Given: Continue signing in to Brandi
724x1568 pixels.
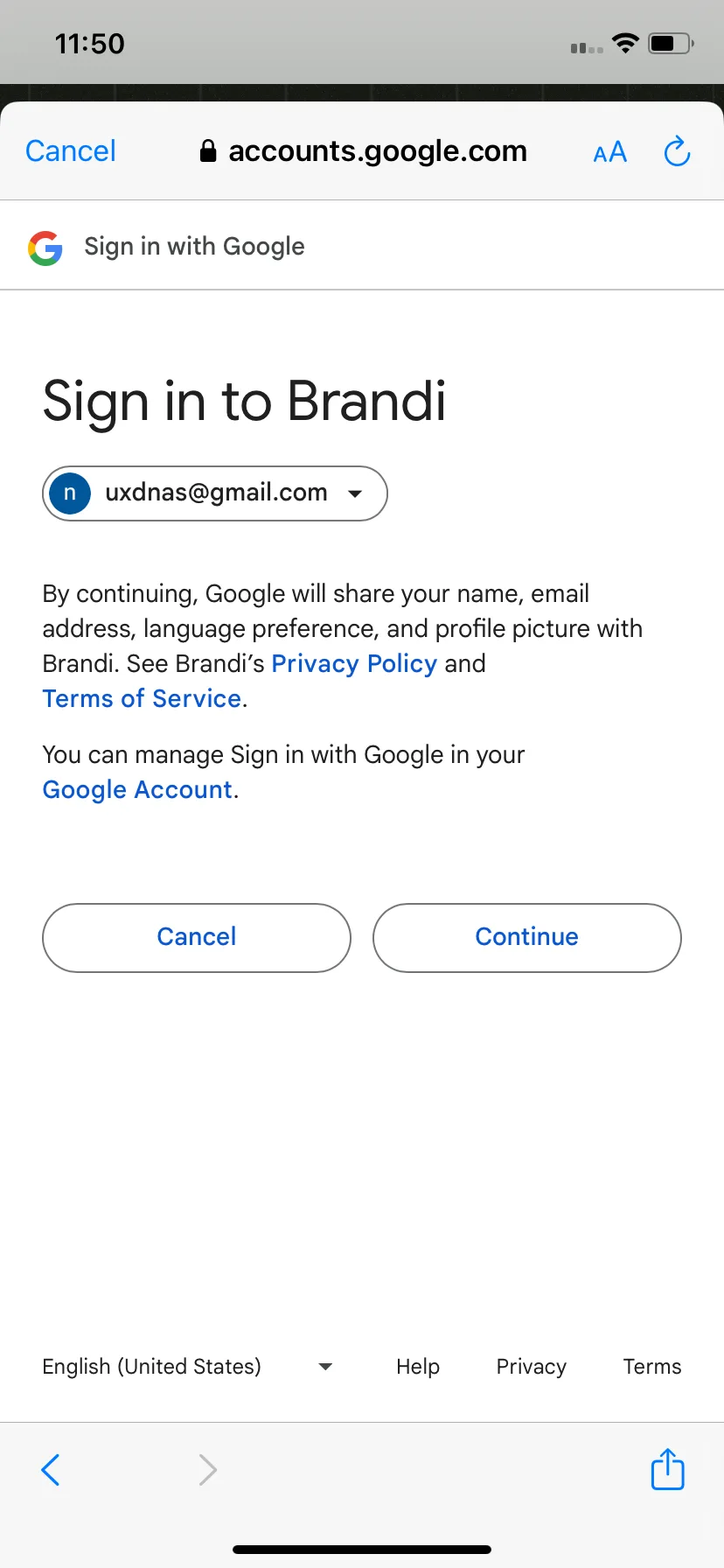Looking at the screenshot, I should point(526,937).
